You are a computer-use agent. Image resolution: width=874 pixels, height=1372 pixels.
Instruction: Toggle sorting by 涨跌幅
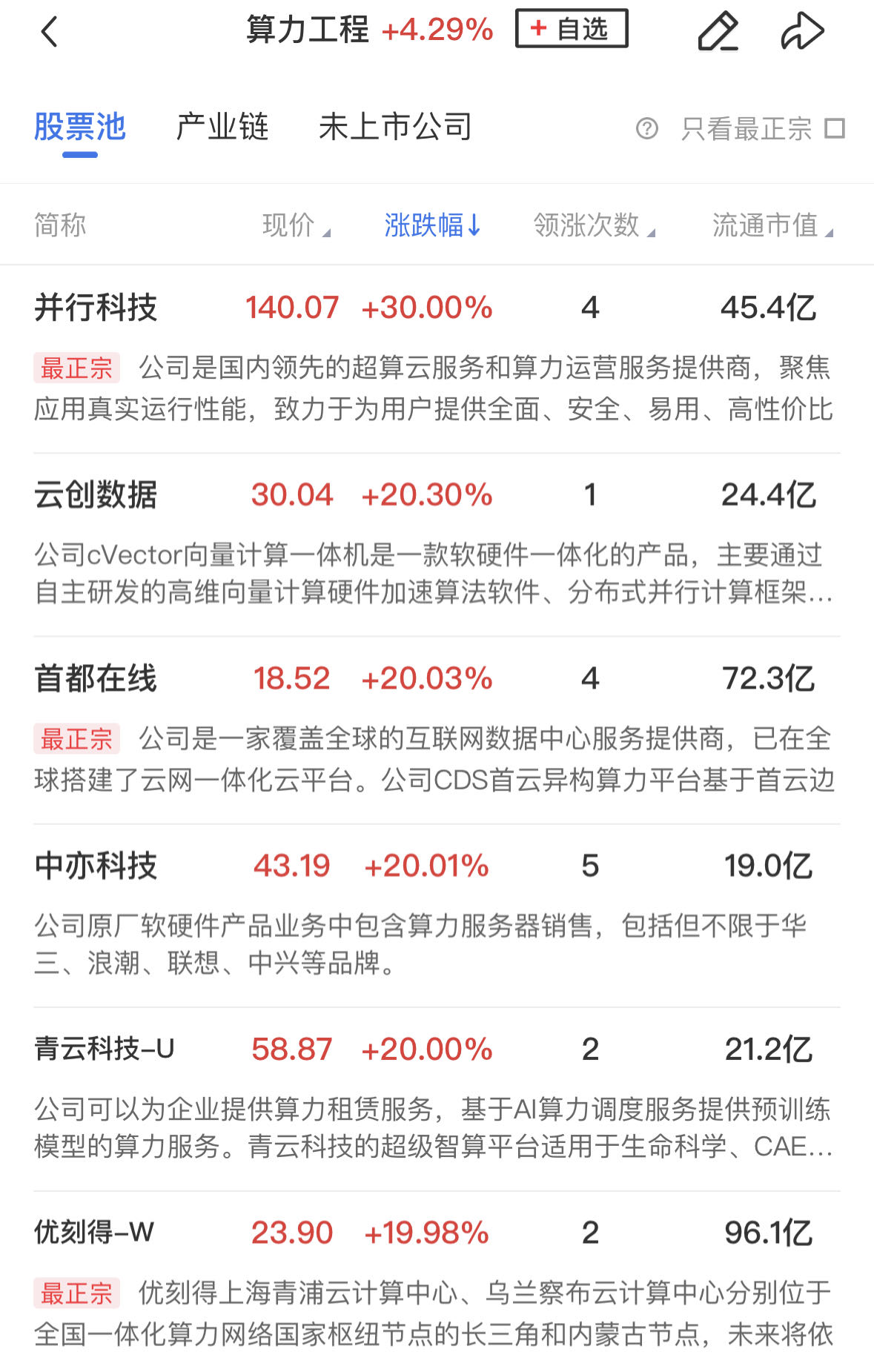pyautogui.click(x=432, y=225)
